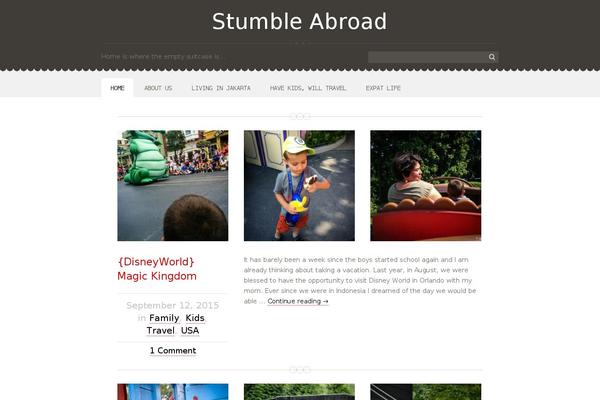Tap Continue reading link

pos(298,301)
